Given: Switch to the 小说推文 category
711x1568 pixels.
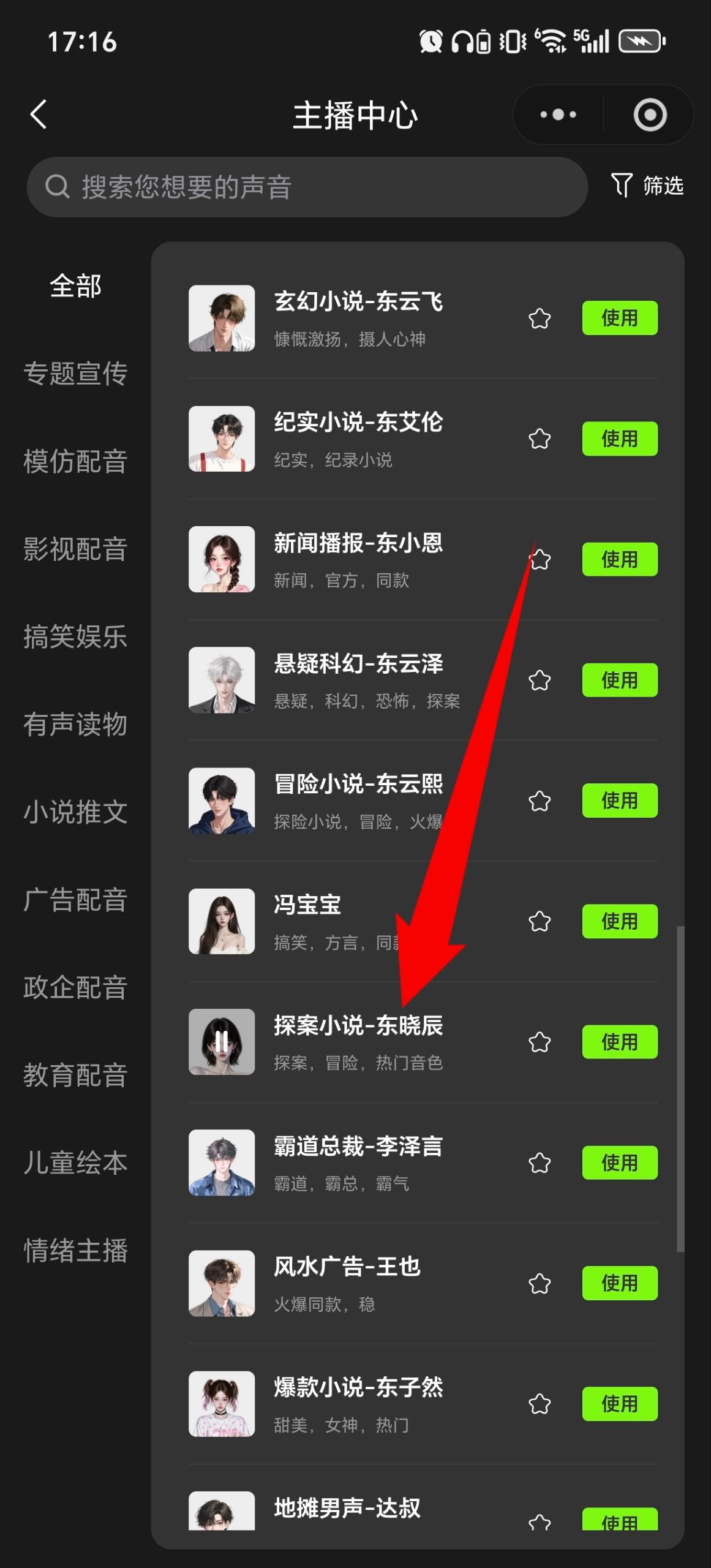Looking at the screenshot, I should point(75,812).
